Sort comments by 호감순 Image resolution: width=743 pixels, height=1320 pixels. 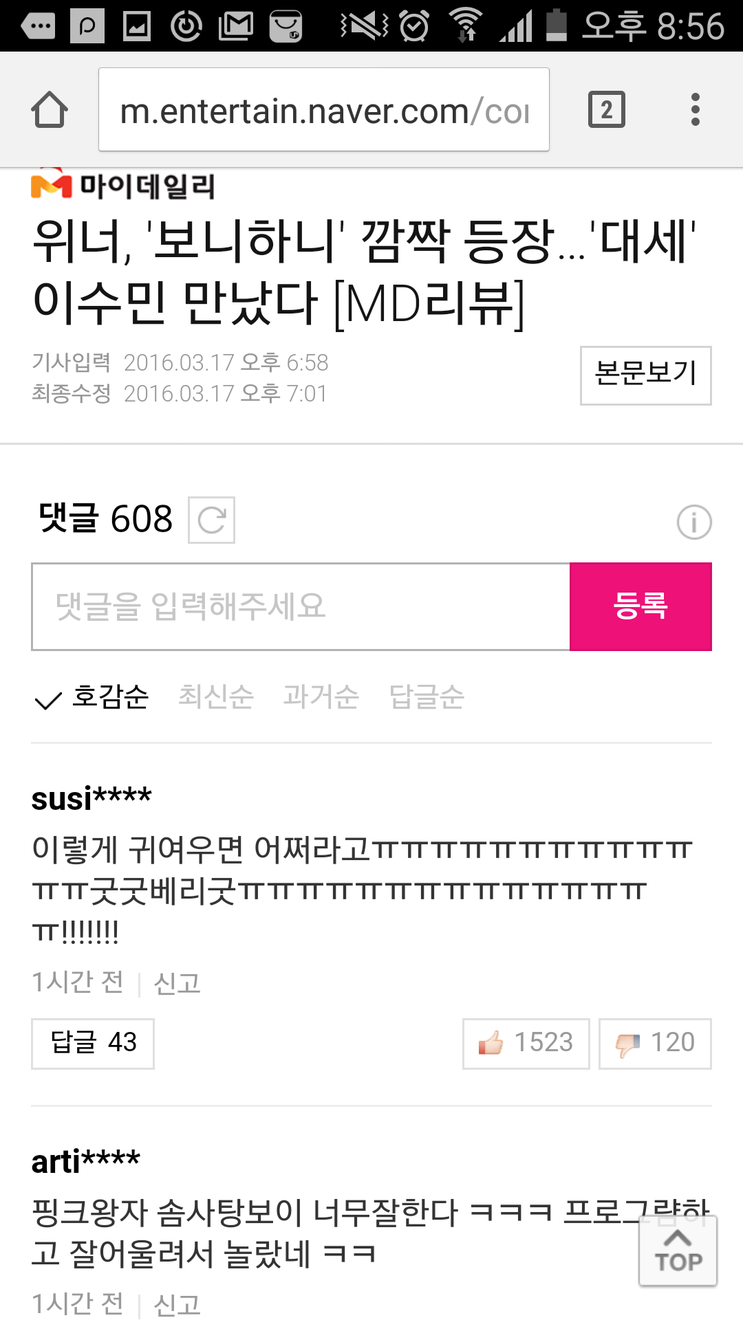pyautogui.click(x=92, y=697)
